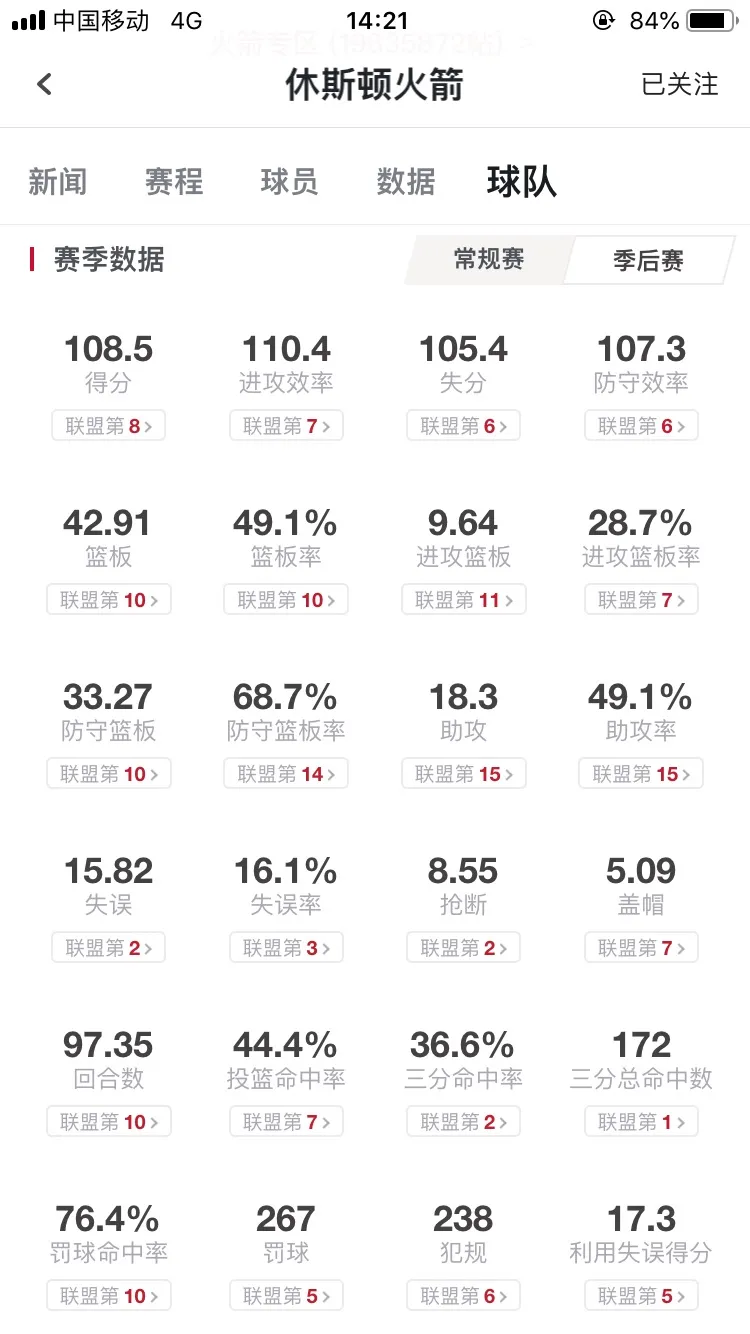Go back using the top-left arrow
Image resolution: width=750 pixels, height=1334 pixels.
(x=44, y=84)
